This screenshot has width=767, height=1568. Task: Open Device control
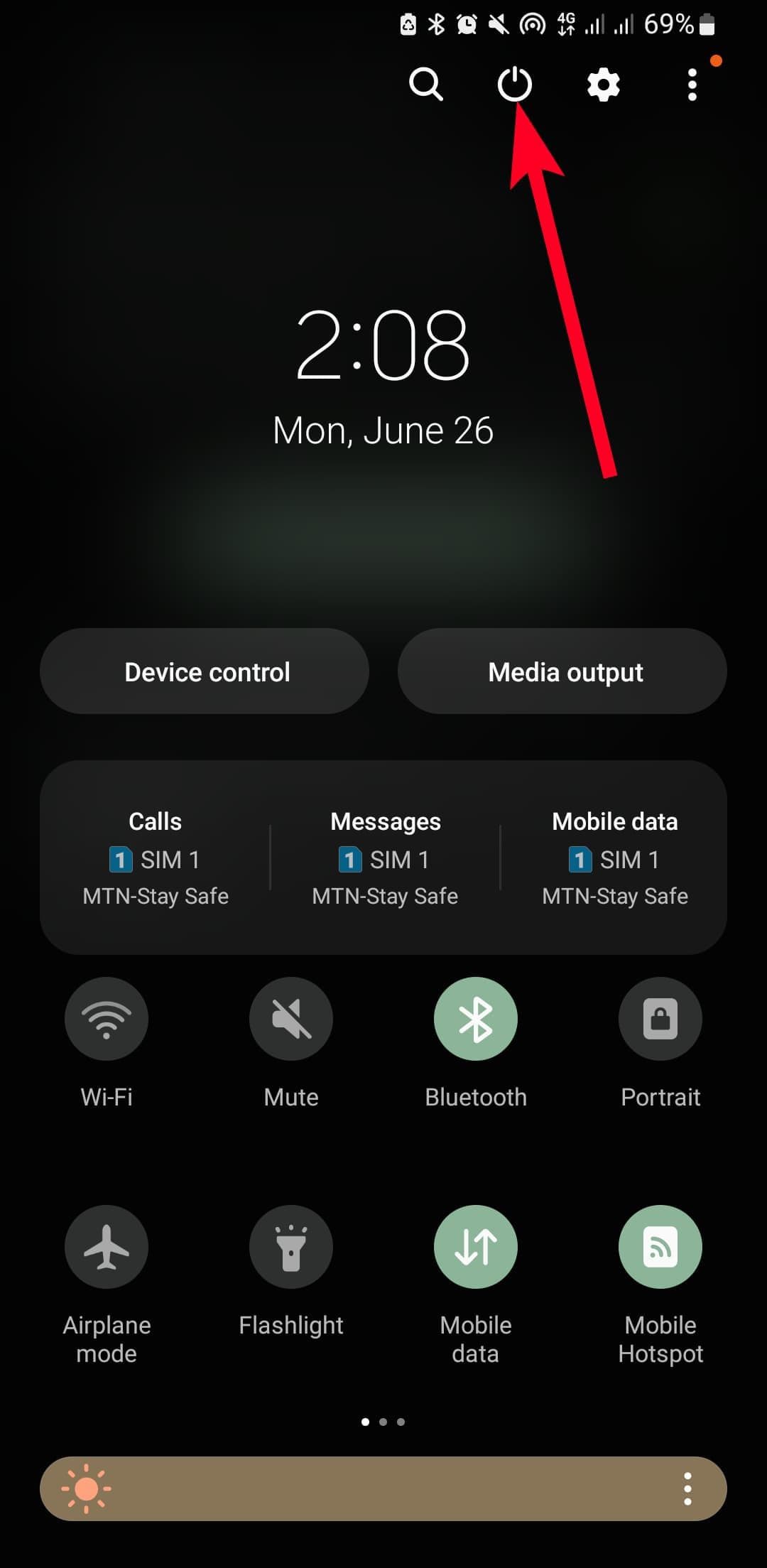tap(205, 671)
